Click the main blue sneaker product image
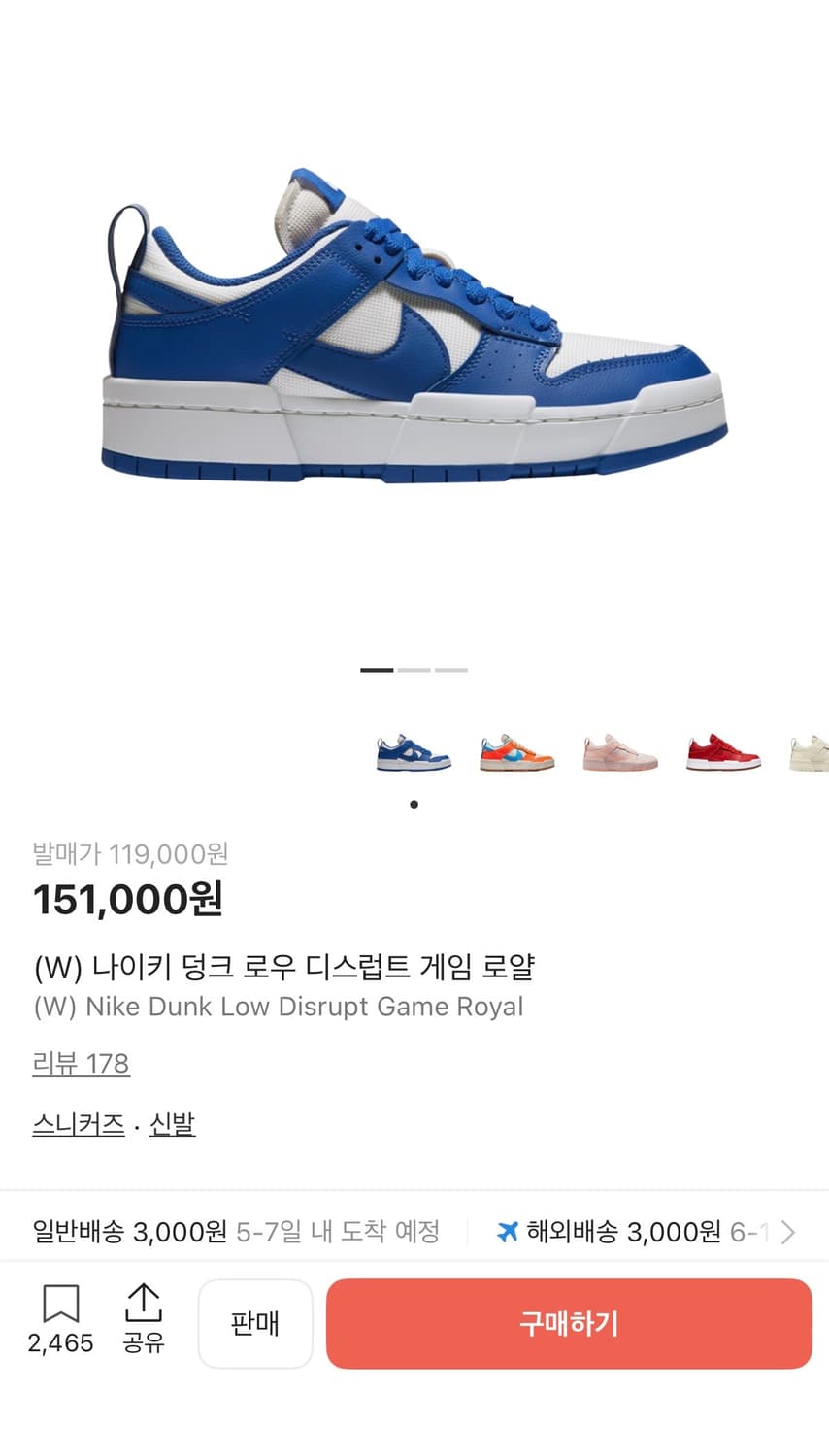 coord(414,330)
